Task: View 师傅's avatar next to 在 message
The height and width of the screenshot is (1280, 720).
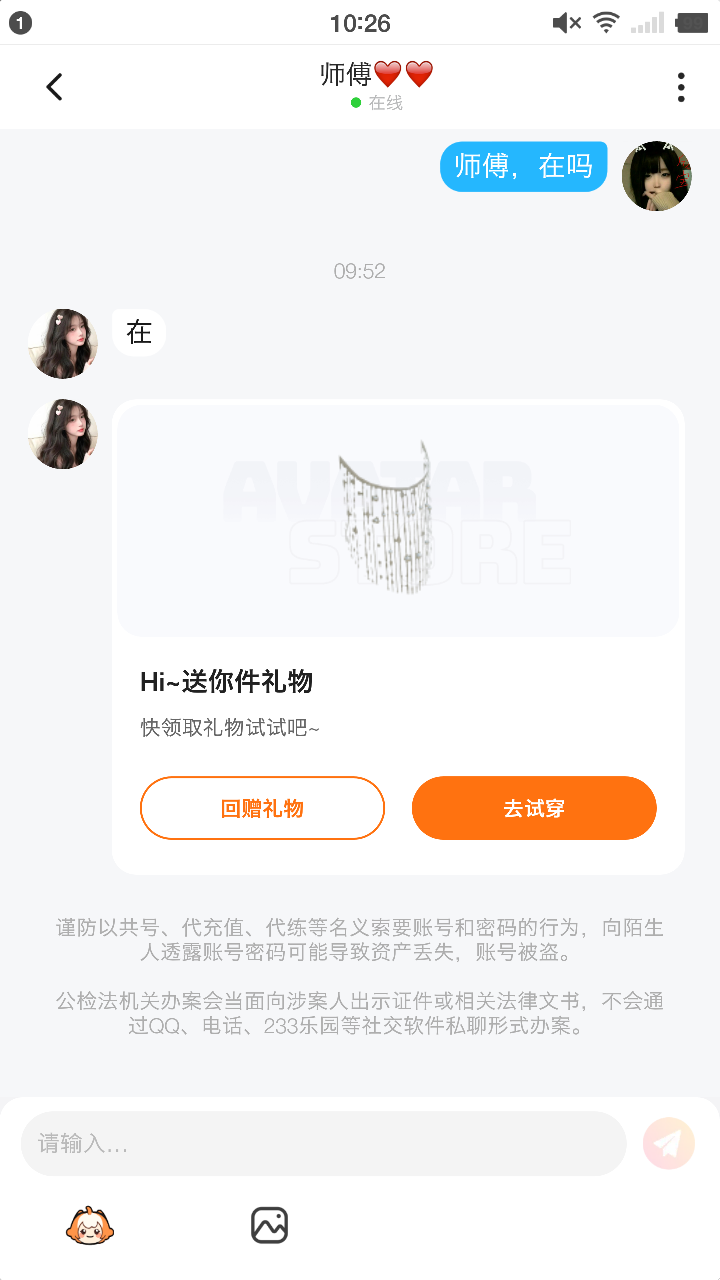Action: pos(63,343)
